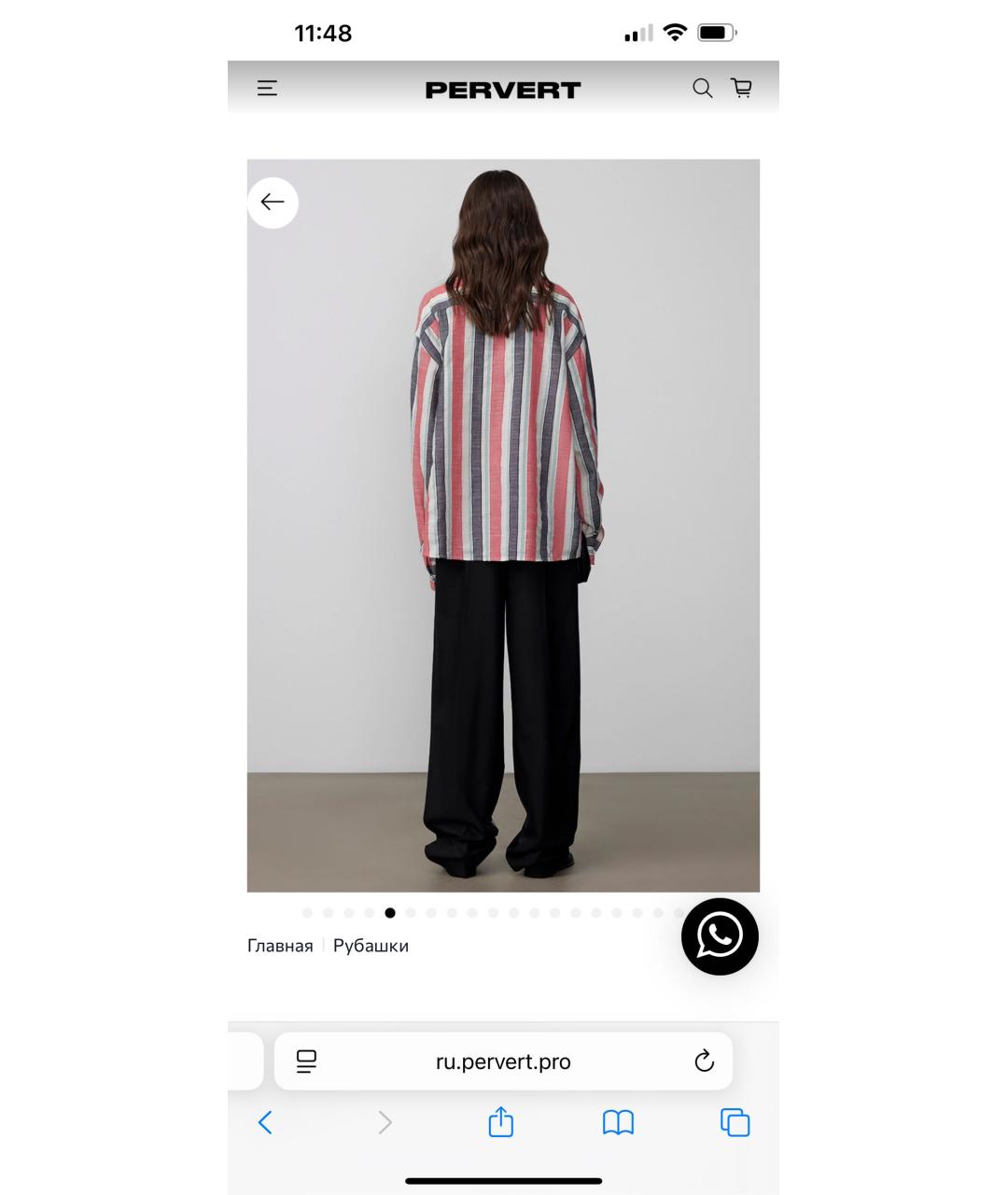The width and height of the screenshot is (1008, 1195).
Task: Go back in Safari
Action: coord(266,1122)
